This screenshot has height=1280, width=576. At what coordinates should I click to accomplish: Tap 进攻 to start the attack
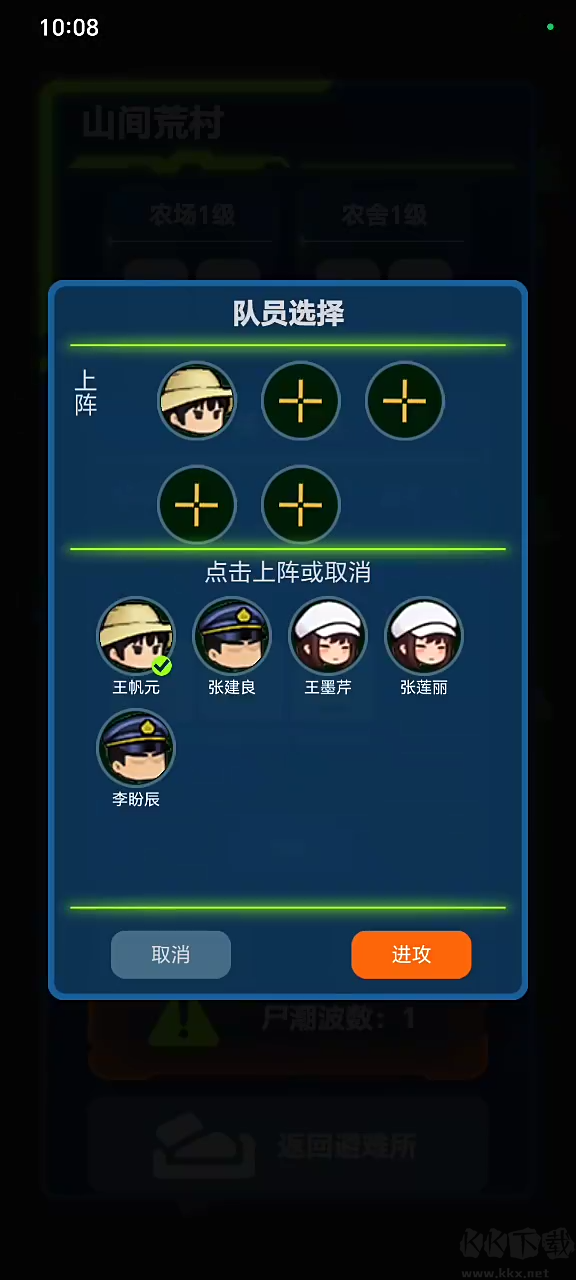411,954
